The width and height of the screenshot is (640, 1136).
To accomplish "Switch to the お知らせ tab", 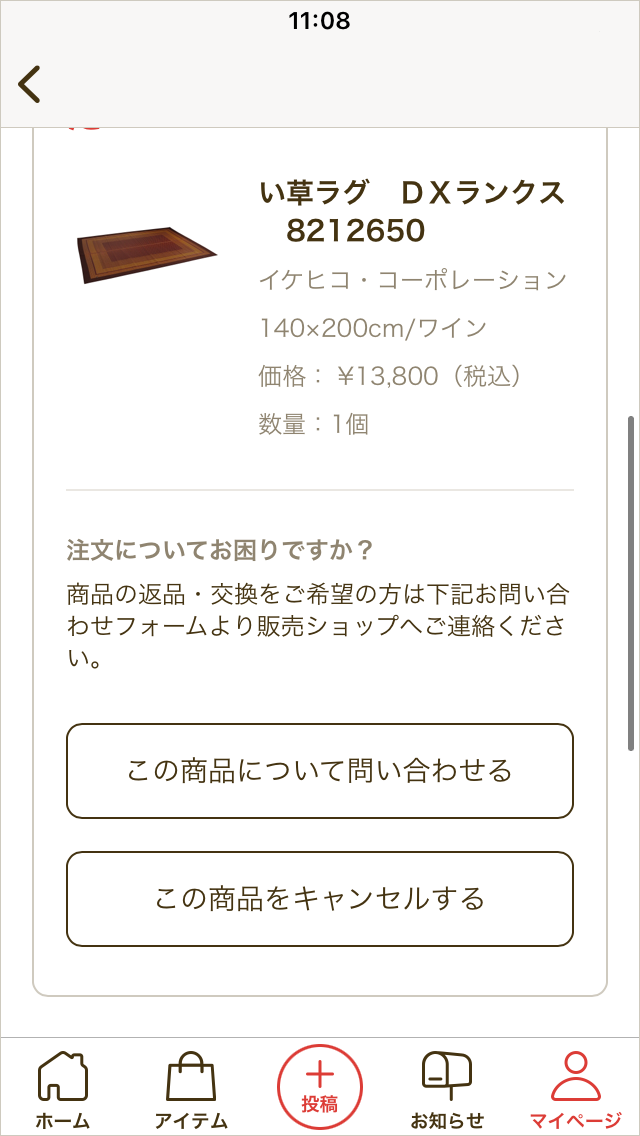I will coord(447,1090).
